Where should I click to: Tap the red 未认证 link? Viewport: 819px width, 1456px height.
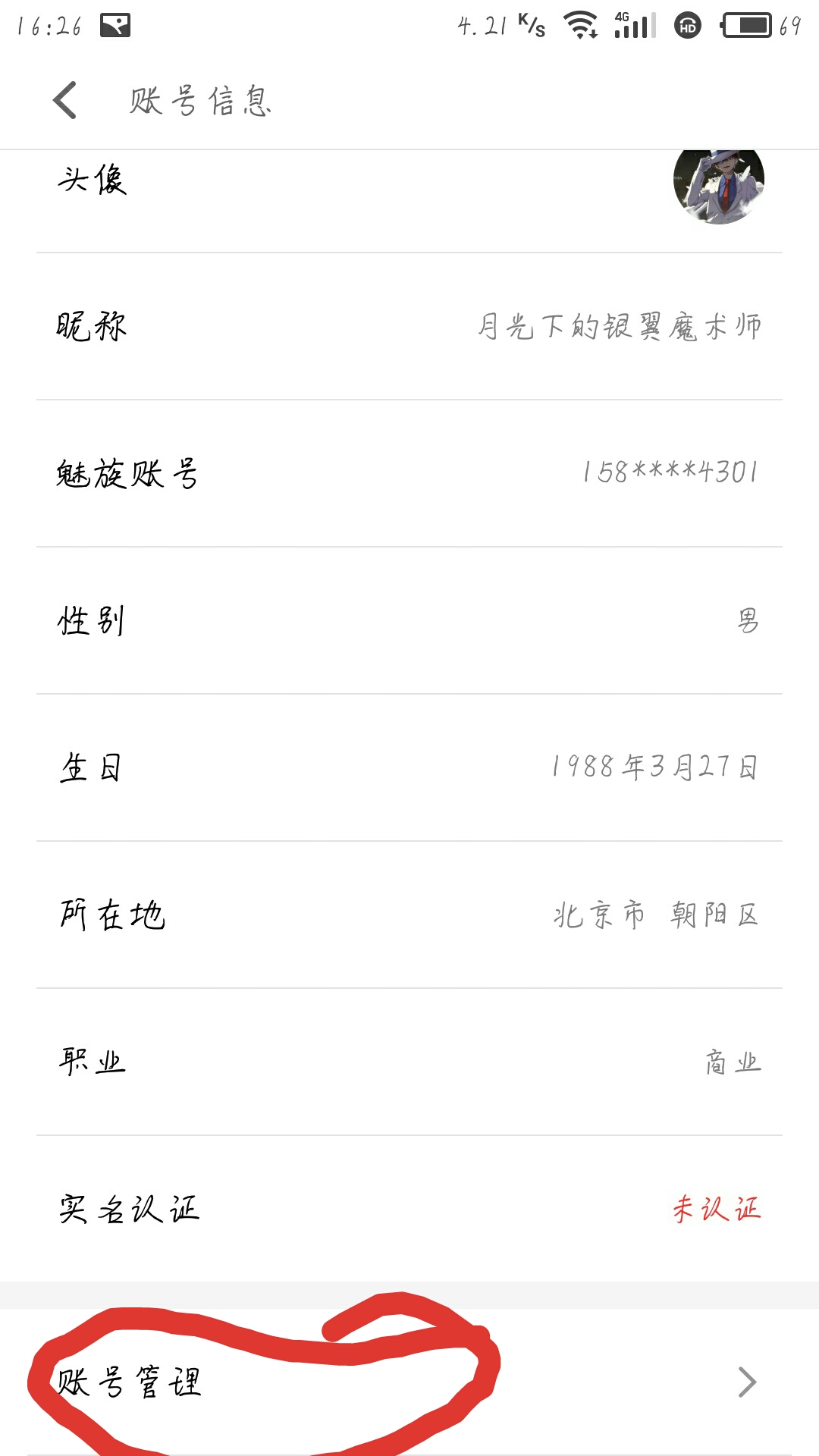coord(717,1206)
